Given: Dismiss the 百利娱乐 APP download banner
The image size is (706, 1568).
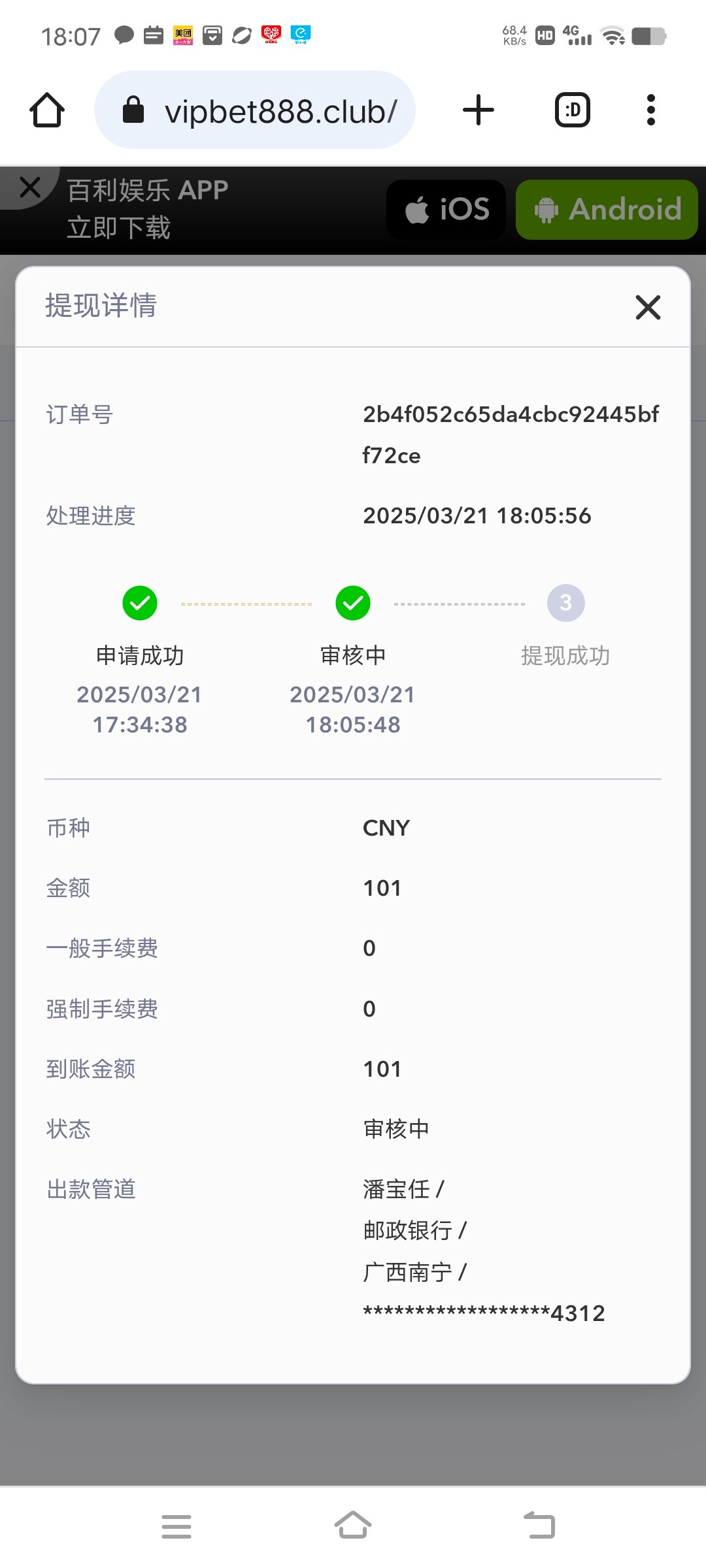Looking at the screenshot, I should click(30, 188).
